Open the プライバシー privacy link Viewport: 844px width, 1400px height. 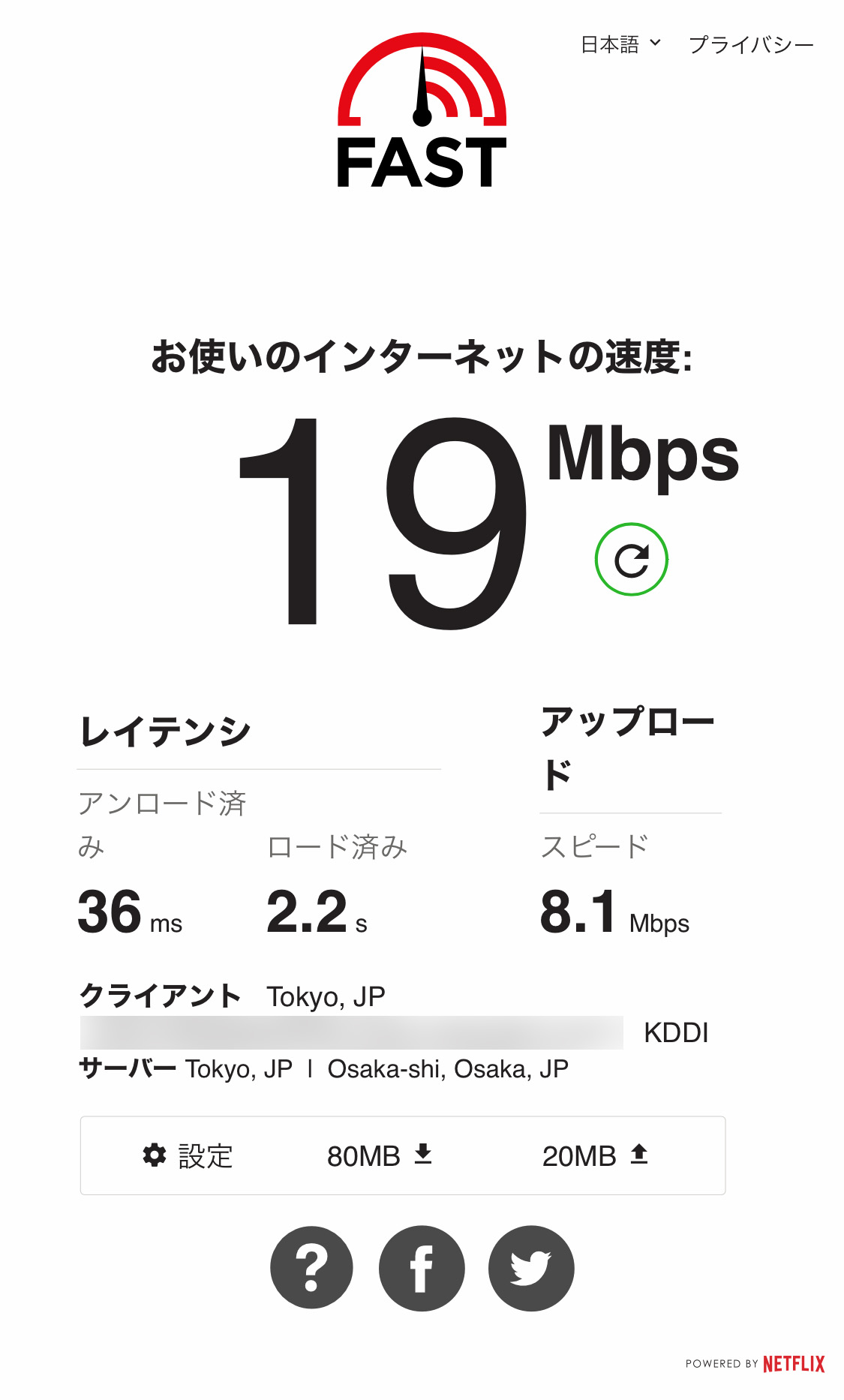(751, 45)
